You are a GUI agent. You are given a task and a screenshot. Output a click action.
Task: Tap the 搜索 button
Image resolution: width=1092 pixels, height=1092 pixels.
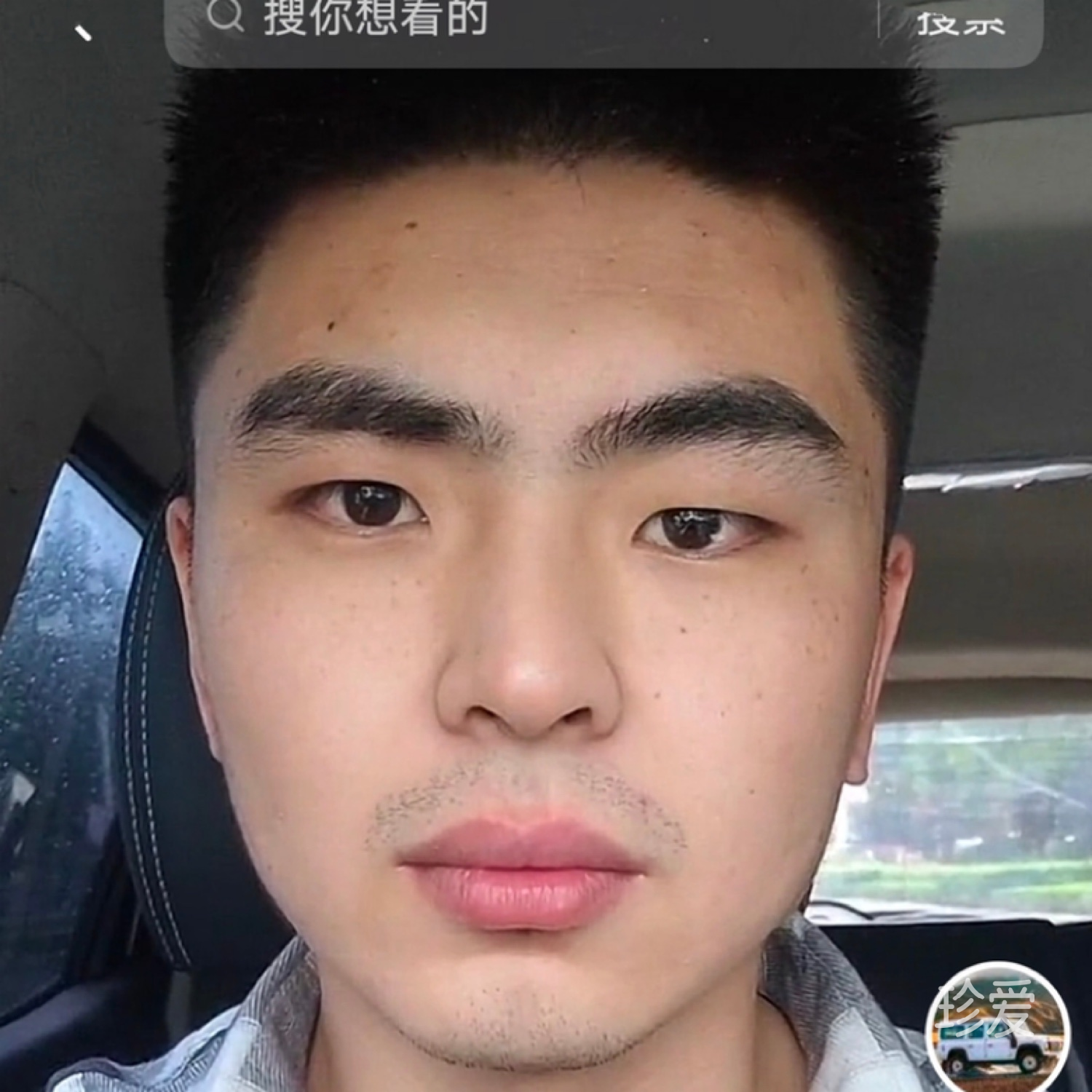(x=960, y=22)
